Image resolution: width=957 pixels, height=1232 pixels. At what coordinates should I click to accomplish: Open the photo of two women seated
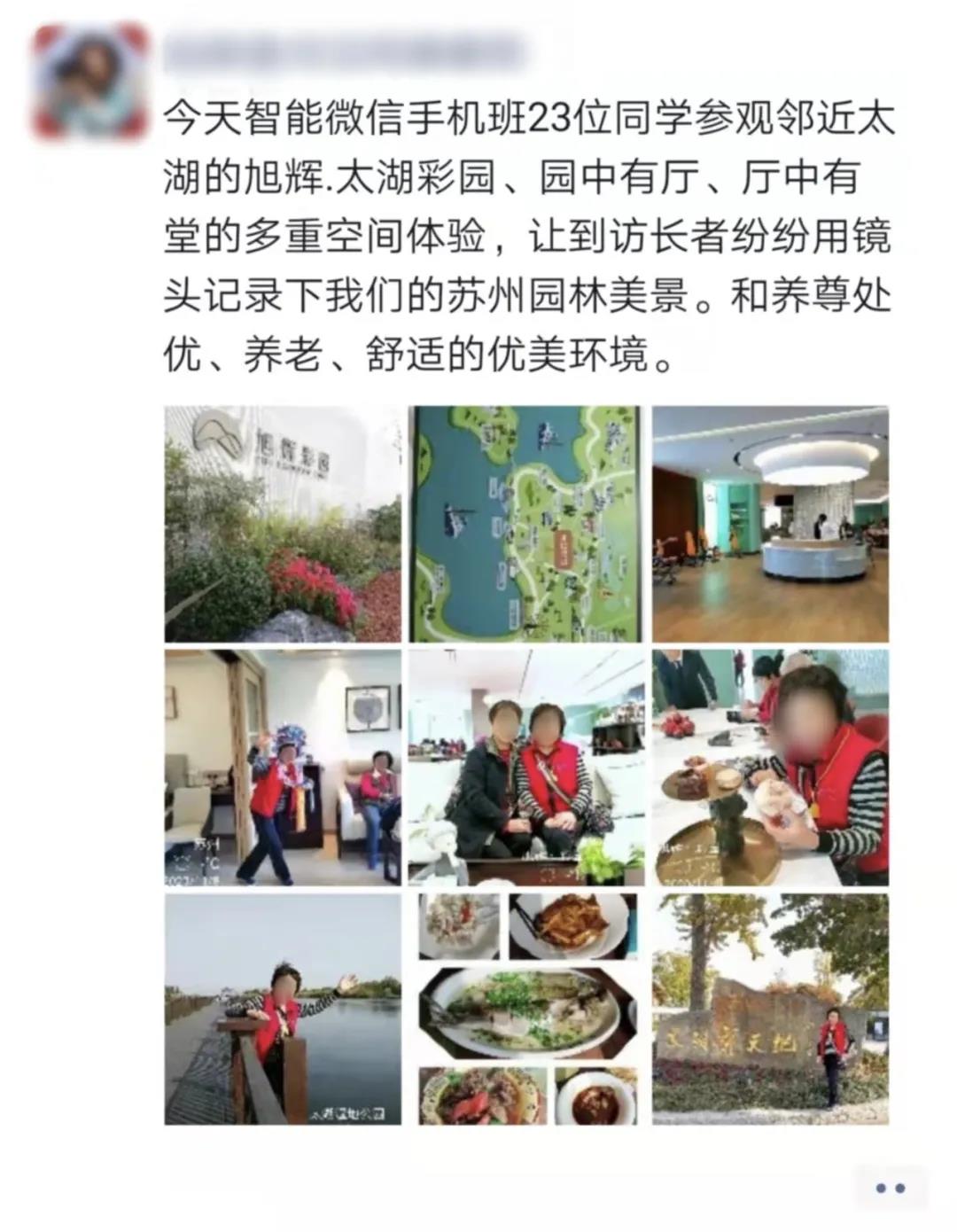(526, 768)
